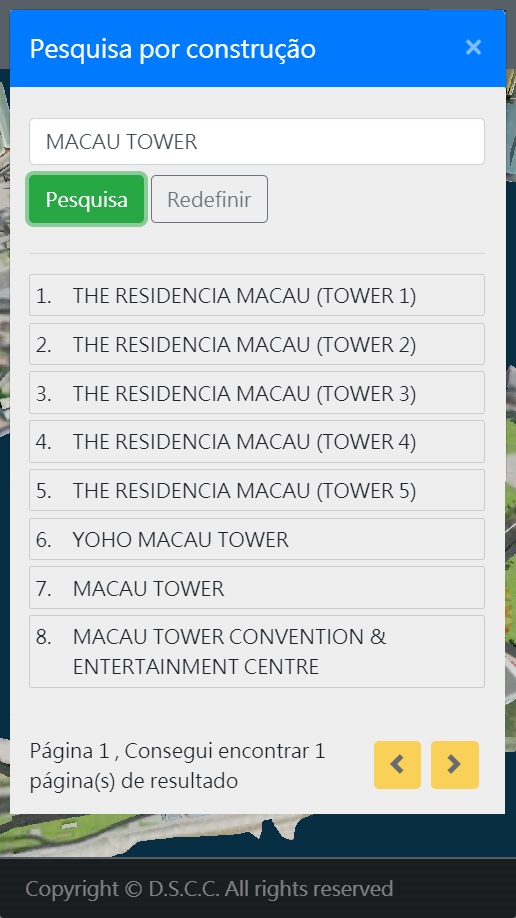
Task: Tap the MACAU TOWER search field
Action: (x=257, y=142)
